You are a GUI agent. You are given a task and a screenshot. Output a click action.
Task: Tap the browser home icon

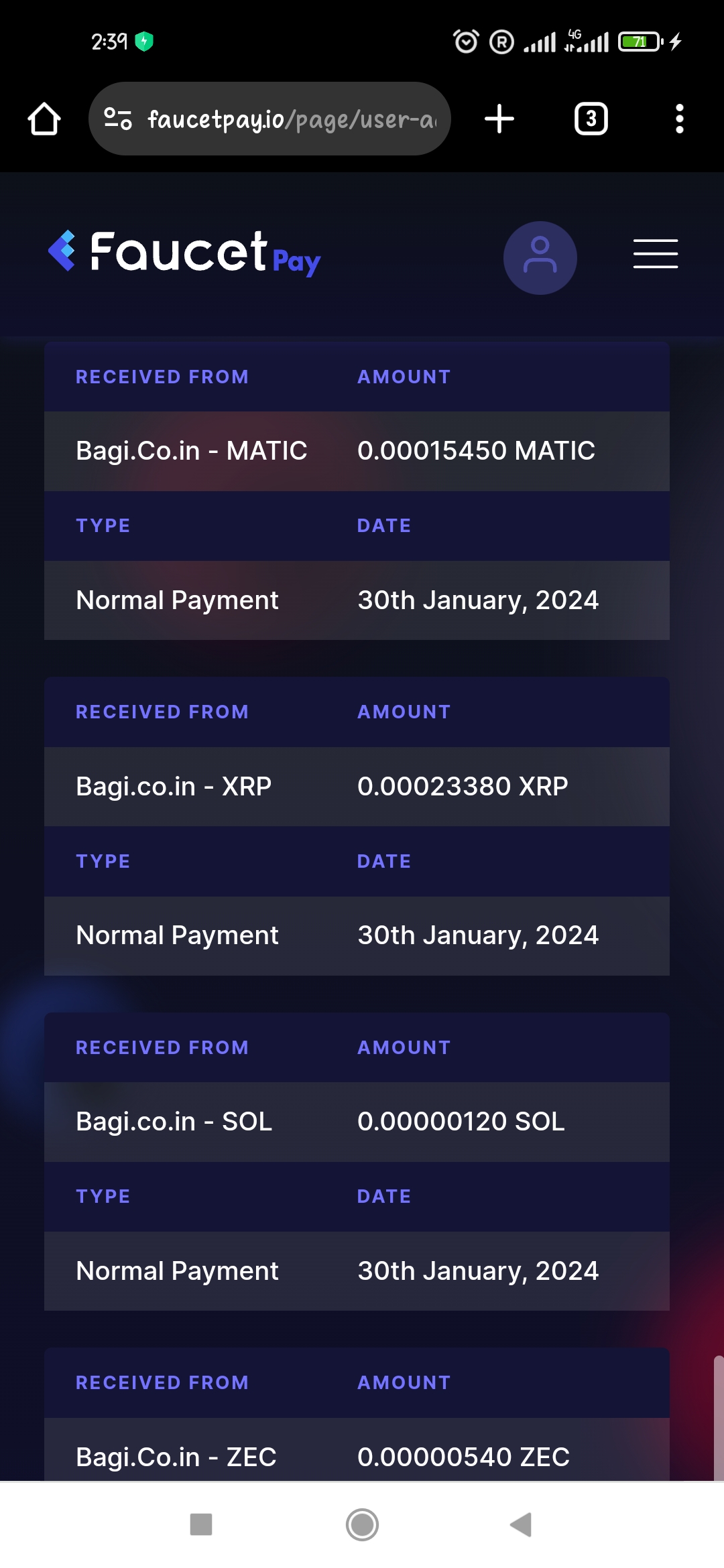click(x=44, y=119)
